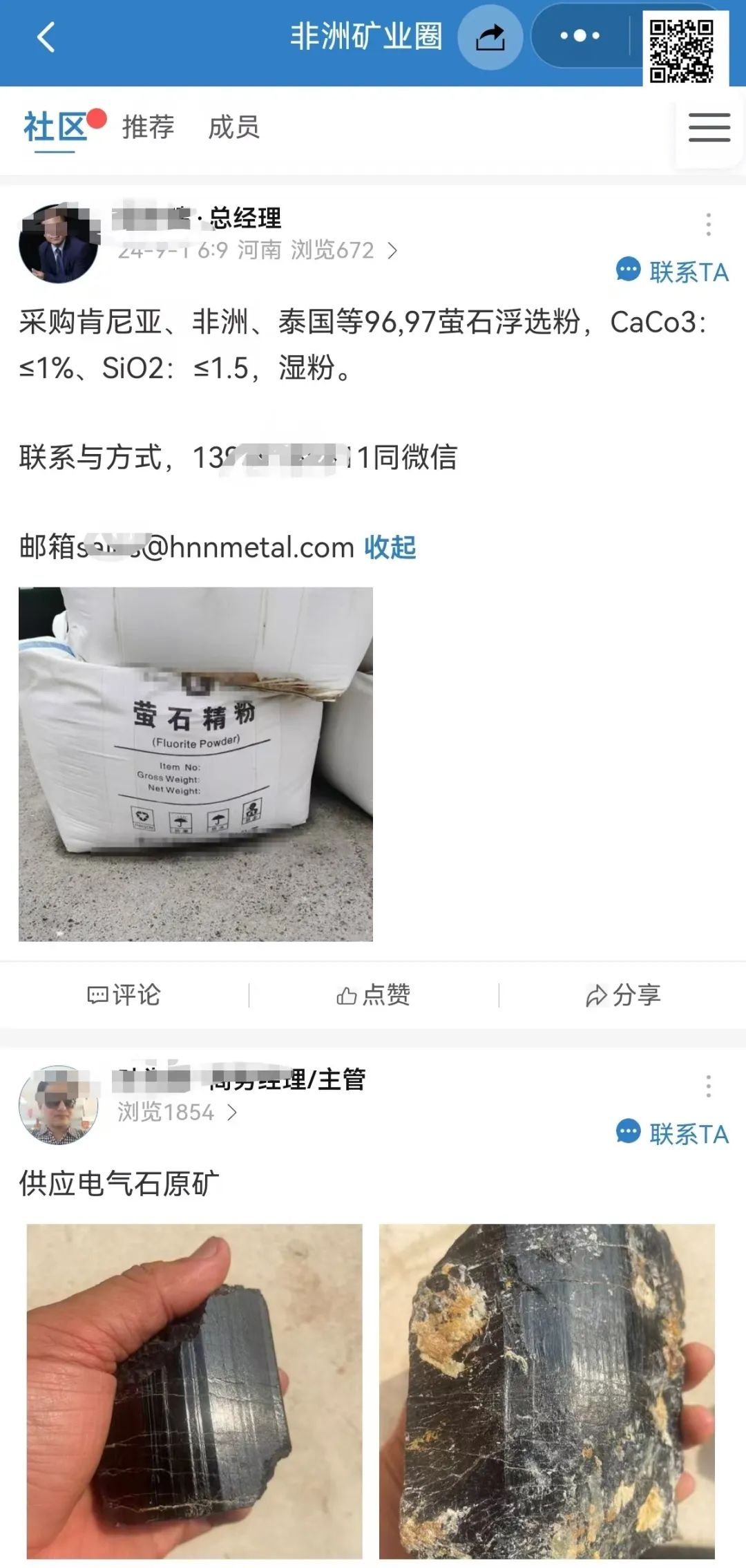
Task: Tap 联系TA on the fluorite post
Action: tap(673, 272)
